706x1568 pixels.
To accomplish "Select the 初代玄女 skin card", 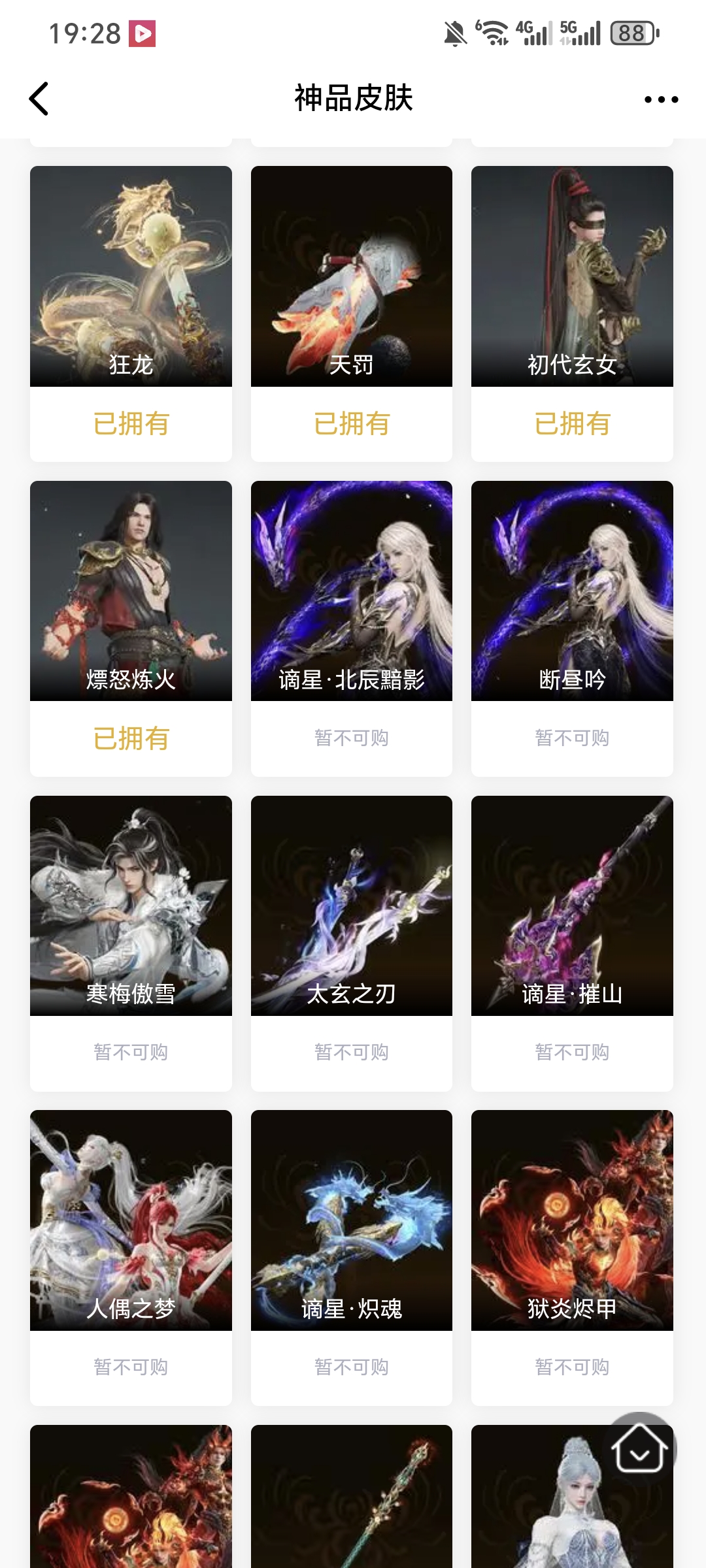I will click(x=572, y=277).
